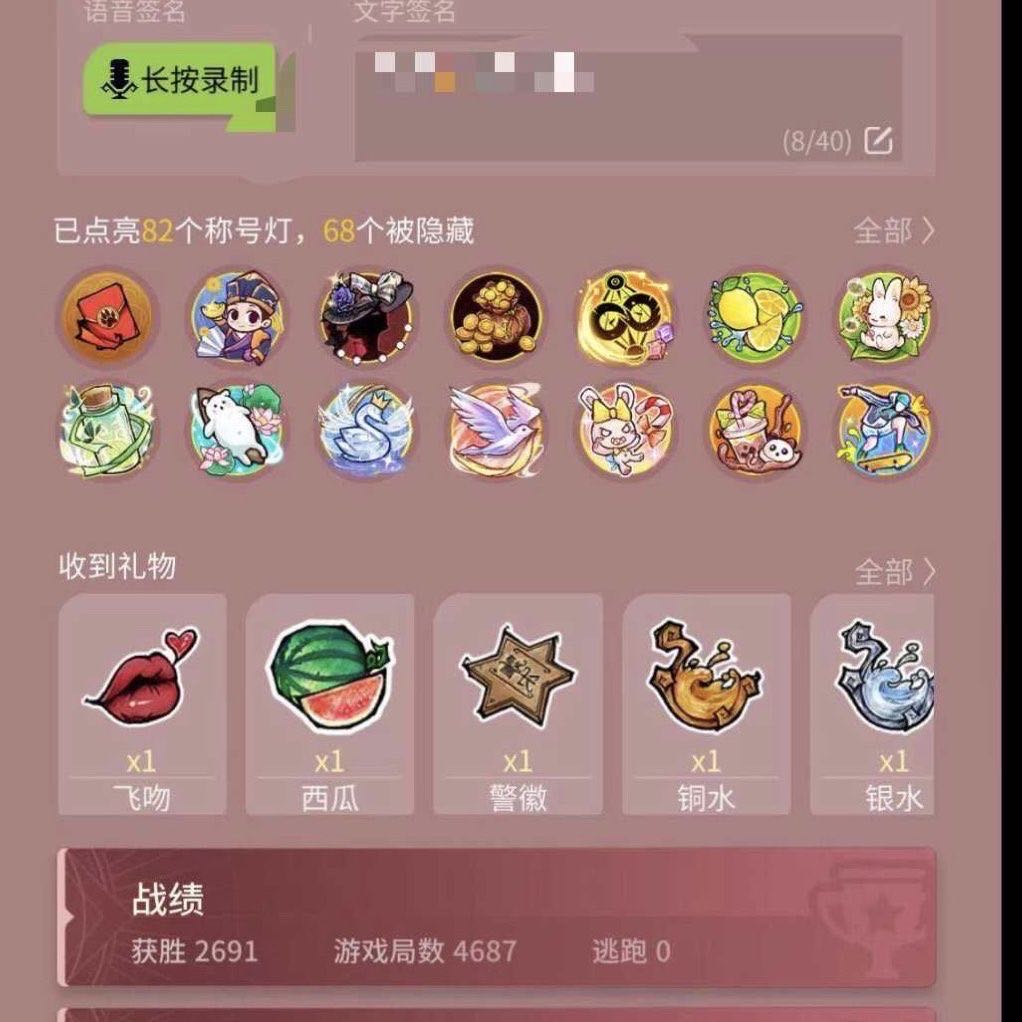Open the white rabbit sunflower badge
Image resolution: width=1022 pixels, height=1022 pixels.
[885, 318]
